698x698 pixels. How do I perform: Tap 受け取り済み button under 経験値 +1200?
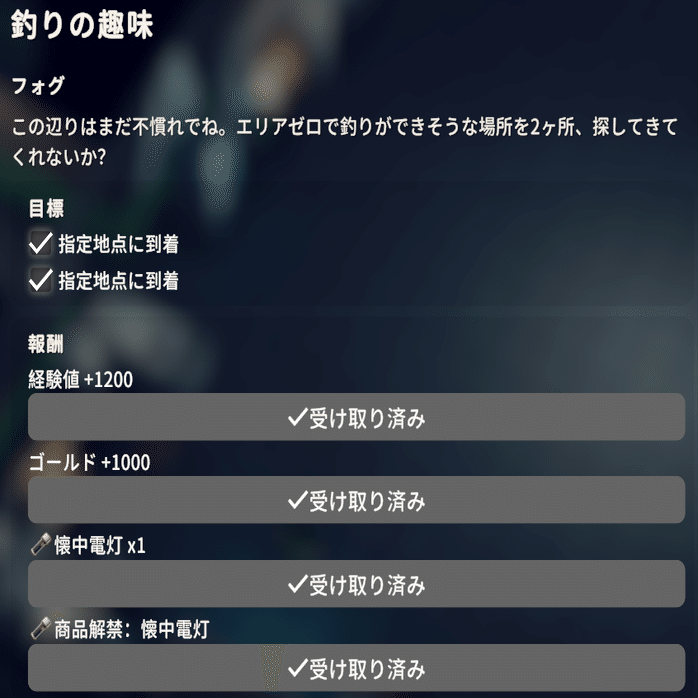point(356,418)
